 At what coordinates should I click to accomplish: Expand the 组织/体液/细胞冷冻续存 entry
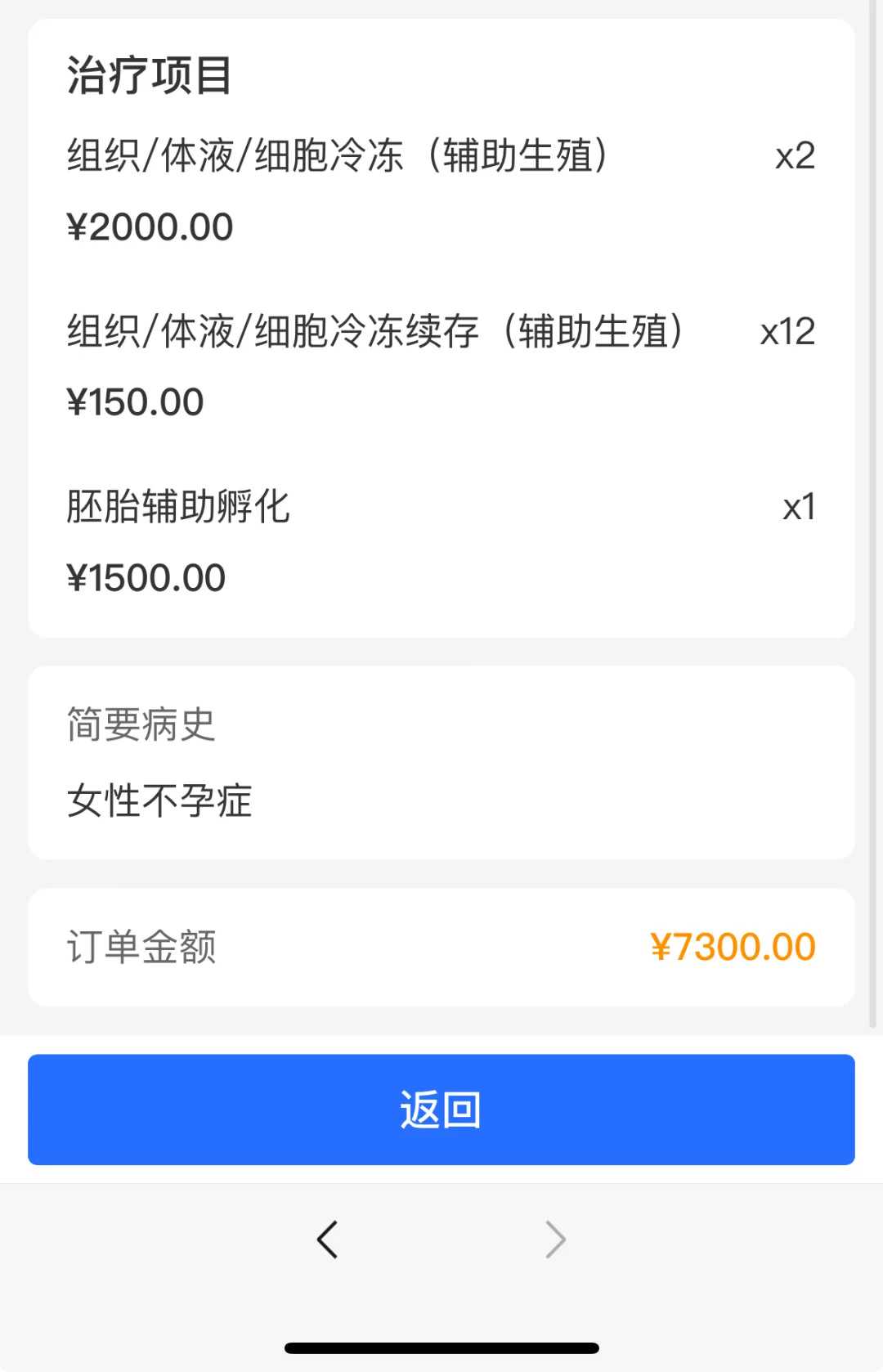pyautogui.click(x=376, y=331)
